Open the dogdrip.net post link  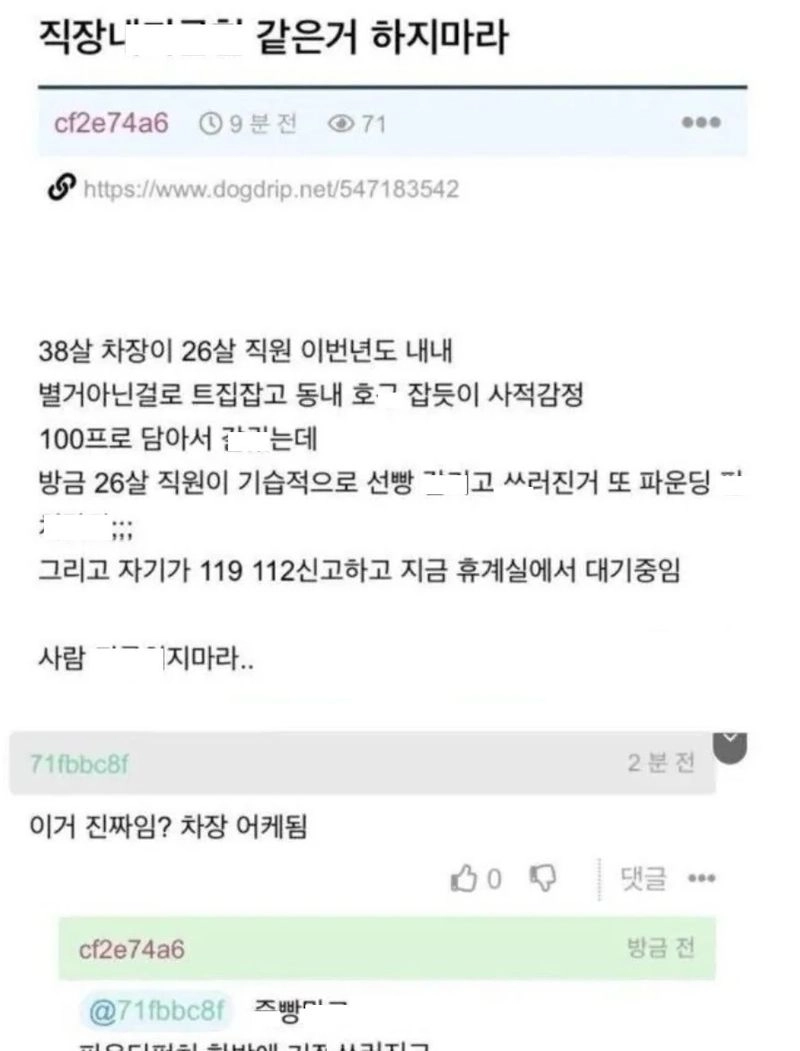coord(270,189)
